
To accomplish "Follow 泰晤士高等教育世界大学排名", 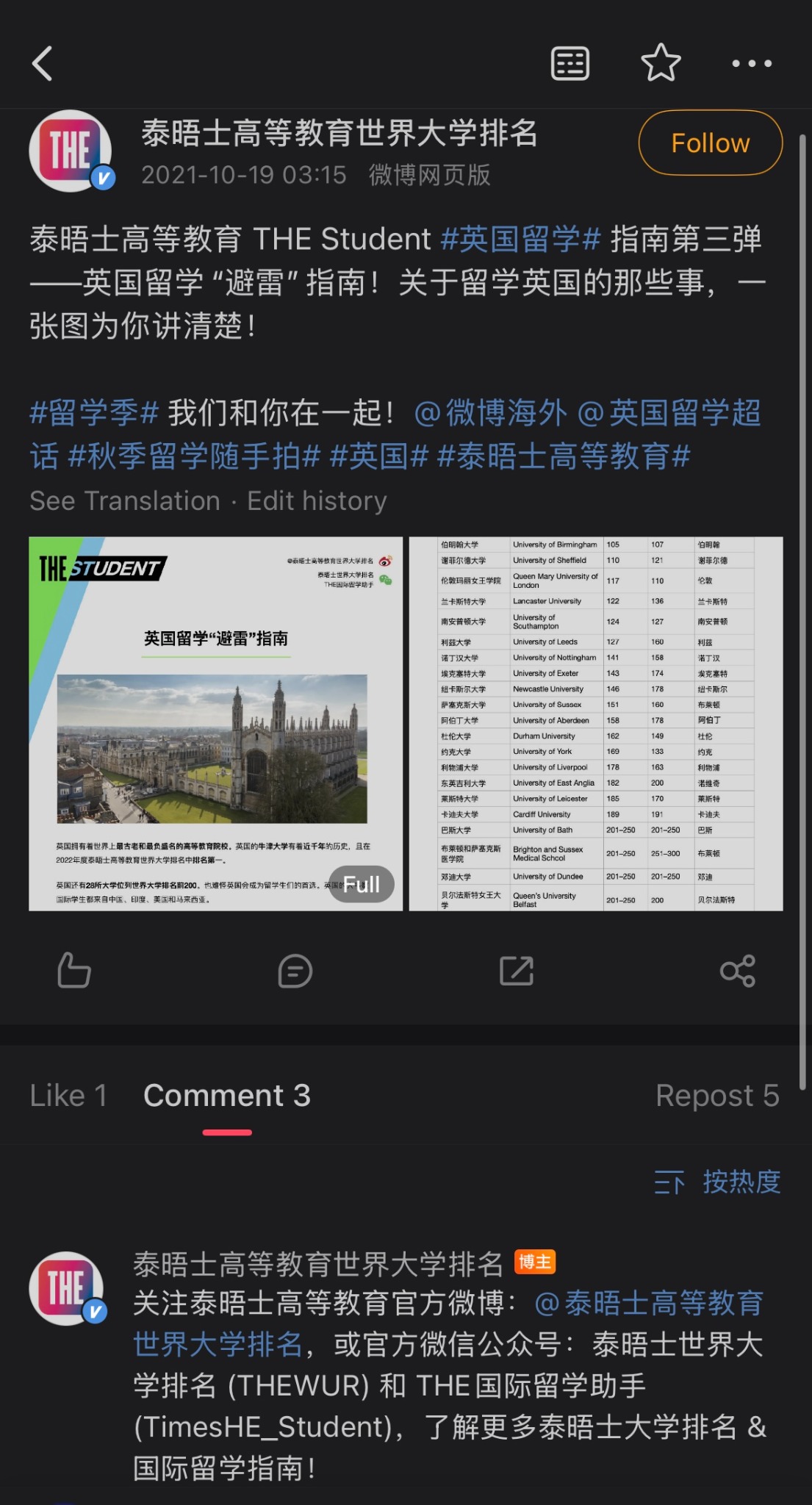I will point(710,143).
